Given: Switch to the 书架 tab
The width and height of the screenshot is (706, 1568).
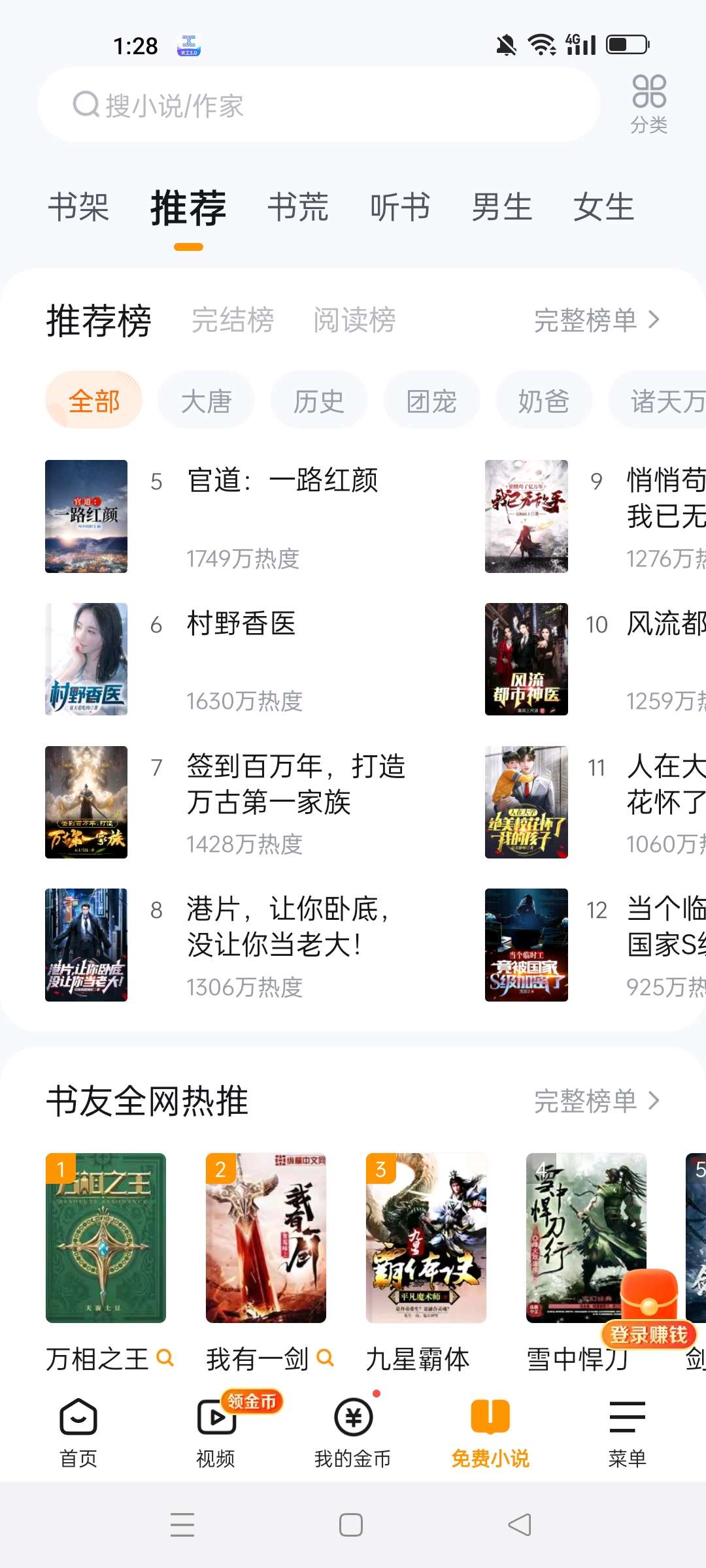Looking at the screenshot, I should pyautogui.click(x=78, y=208).
